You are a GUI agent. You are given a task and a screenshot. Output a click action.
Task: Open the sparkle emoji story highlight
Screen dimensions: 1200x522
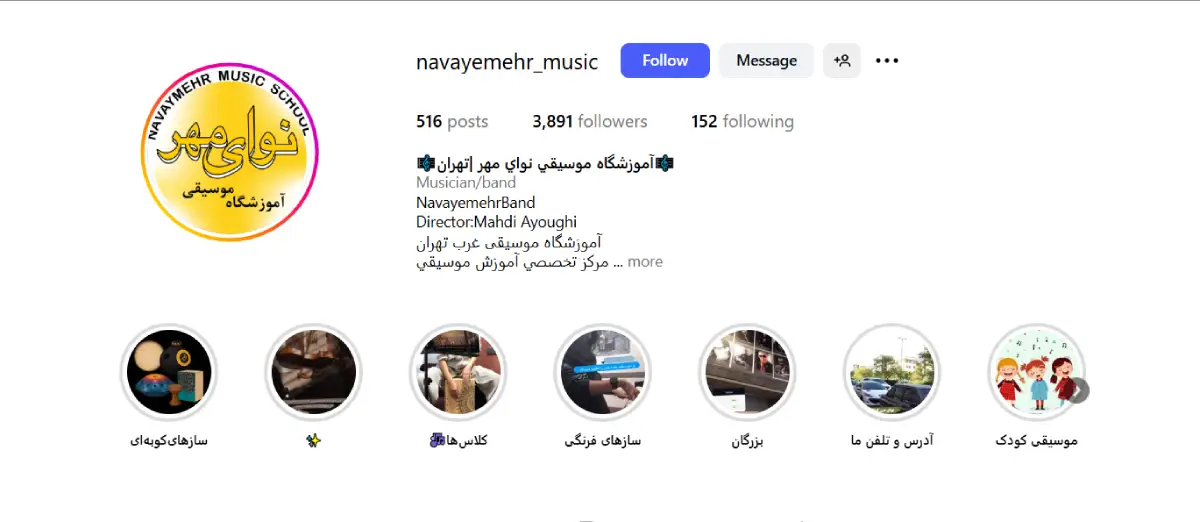pos(313,372)
